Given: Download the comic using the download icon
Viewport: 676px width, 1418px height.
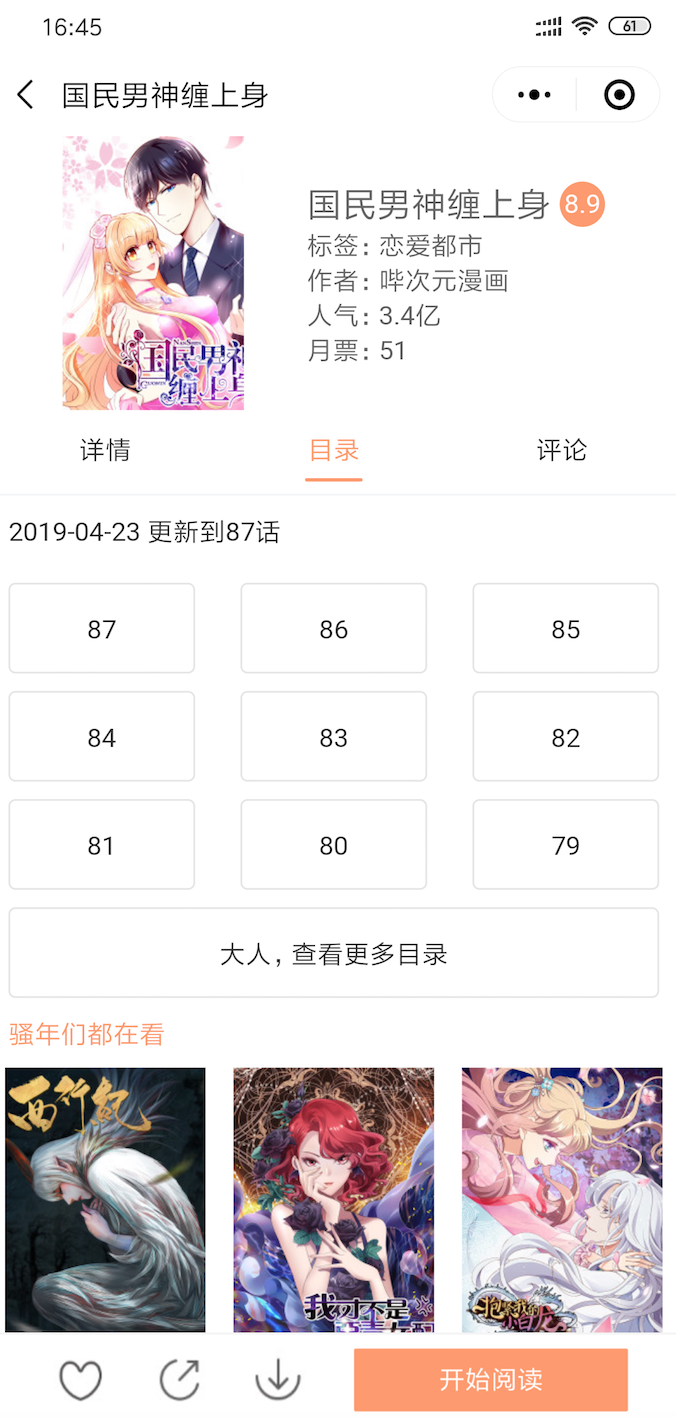Looking at the screenshot, I should [278, 1381].
